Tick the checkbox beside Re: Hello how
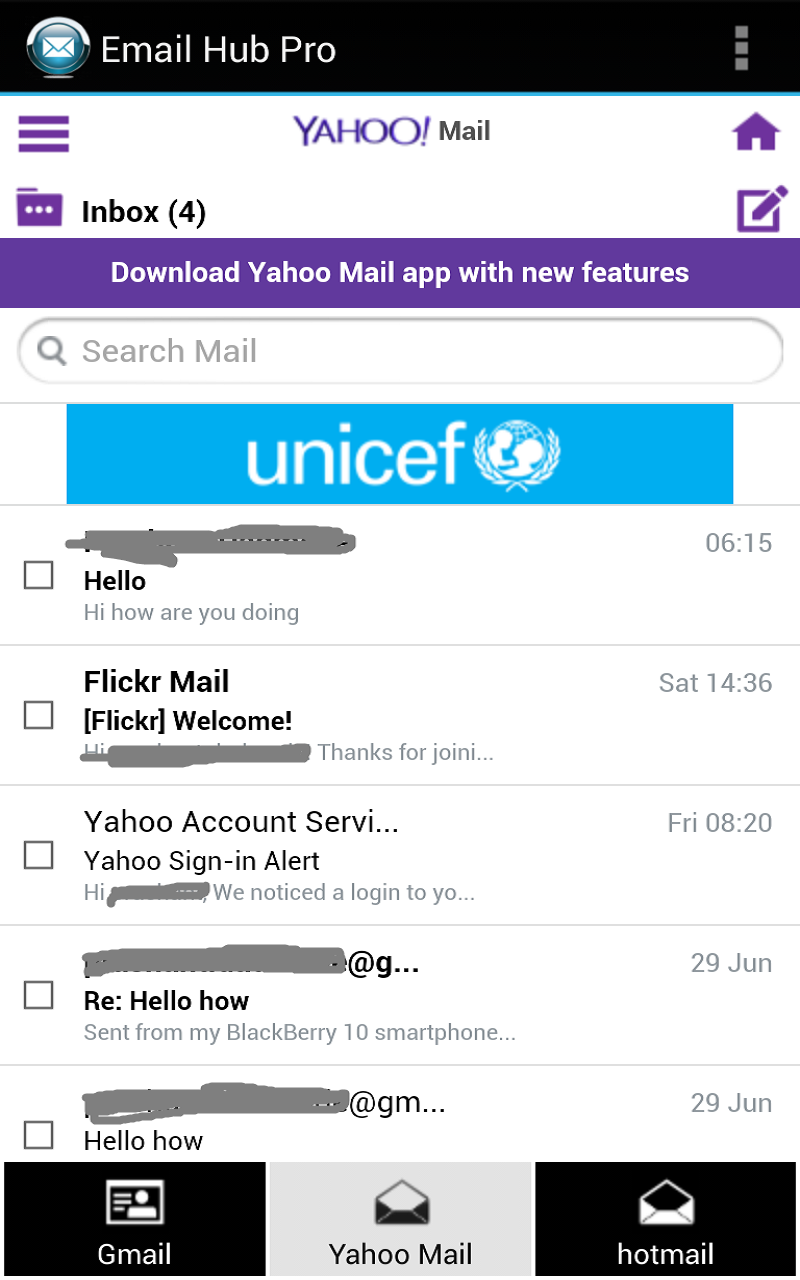800x1280 pixels. click(x=38, y=996)
